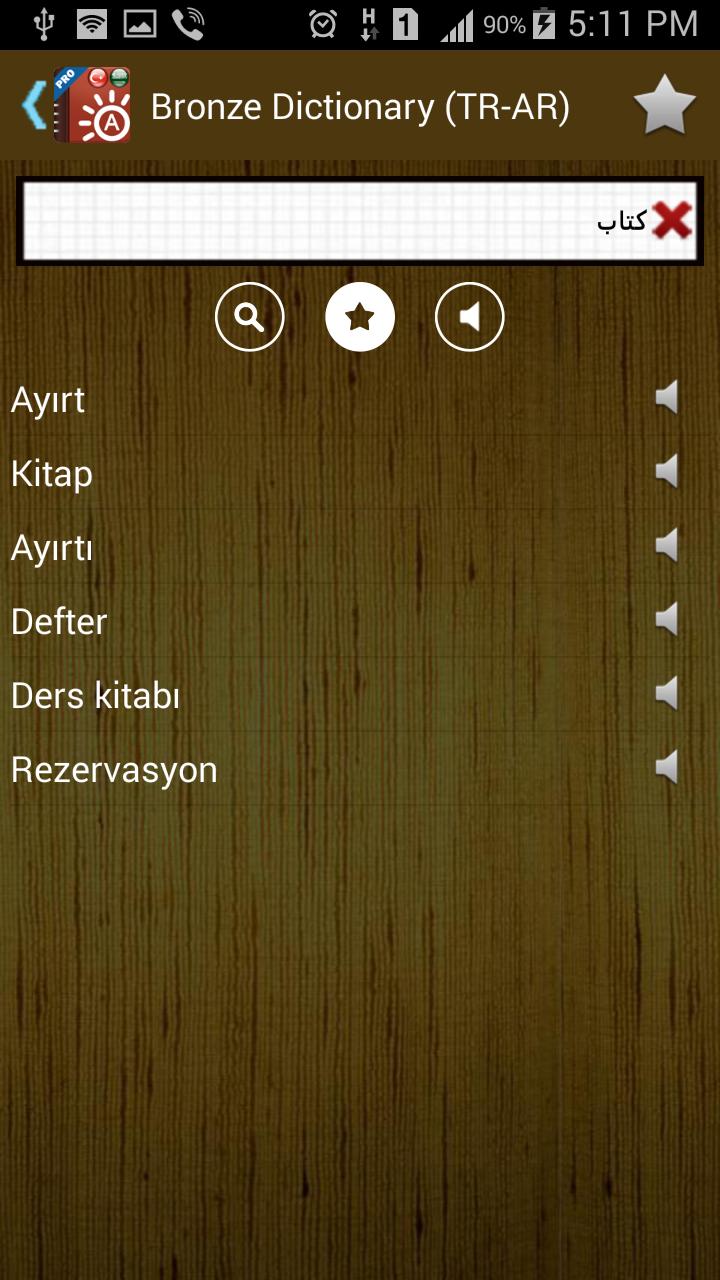Tap the back arrow in the top bar

pos(30,103)
